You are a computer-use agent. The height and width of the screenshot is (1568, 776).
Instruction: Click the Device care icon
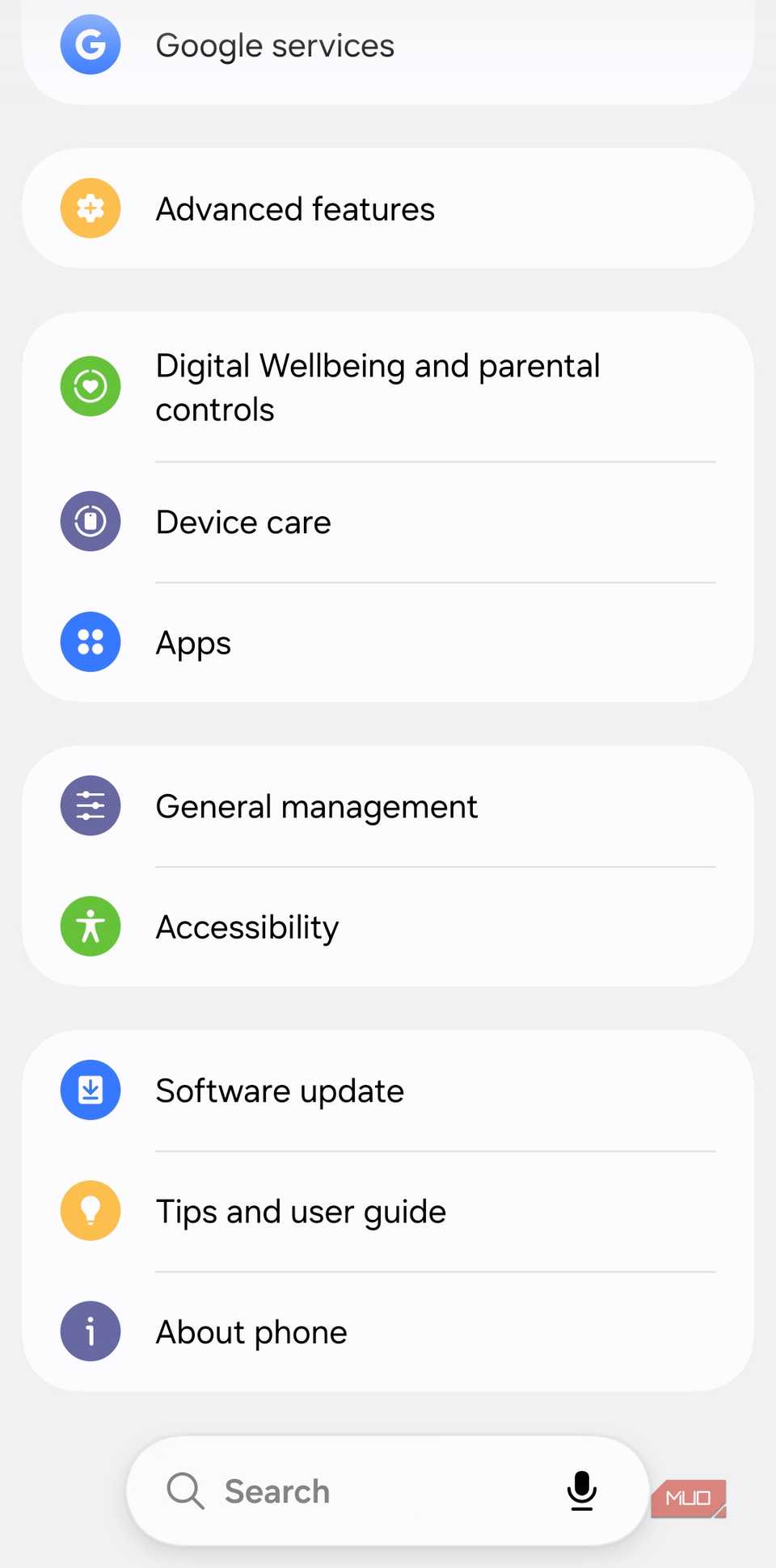pyautogui.click(x=90, y=521)
